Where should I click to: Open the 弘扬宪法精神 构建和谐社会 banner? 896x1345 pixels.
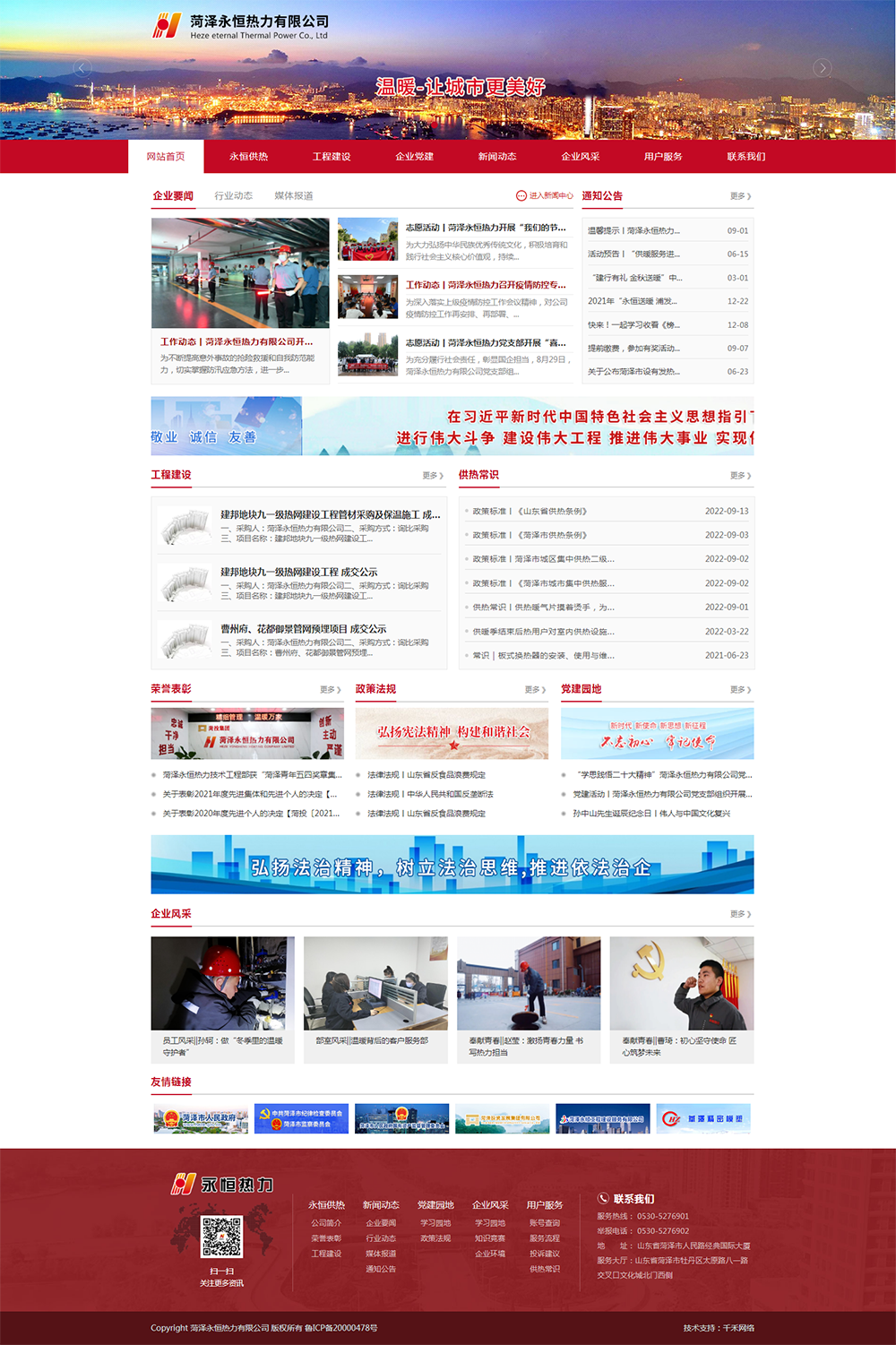pos(452,733)
